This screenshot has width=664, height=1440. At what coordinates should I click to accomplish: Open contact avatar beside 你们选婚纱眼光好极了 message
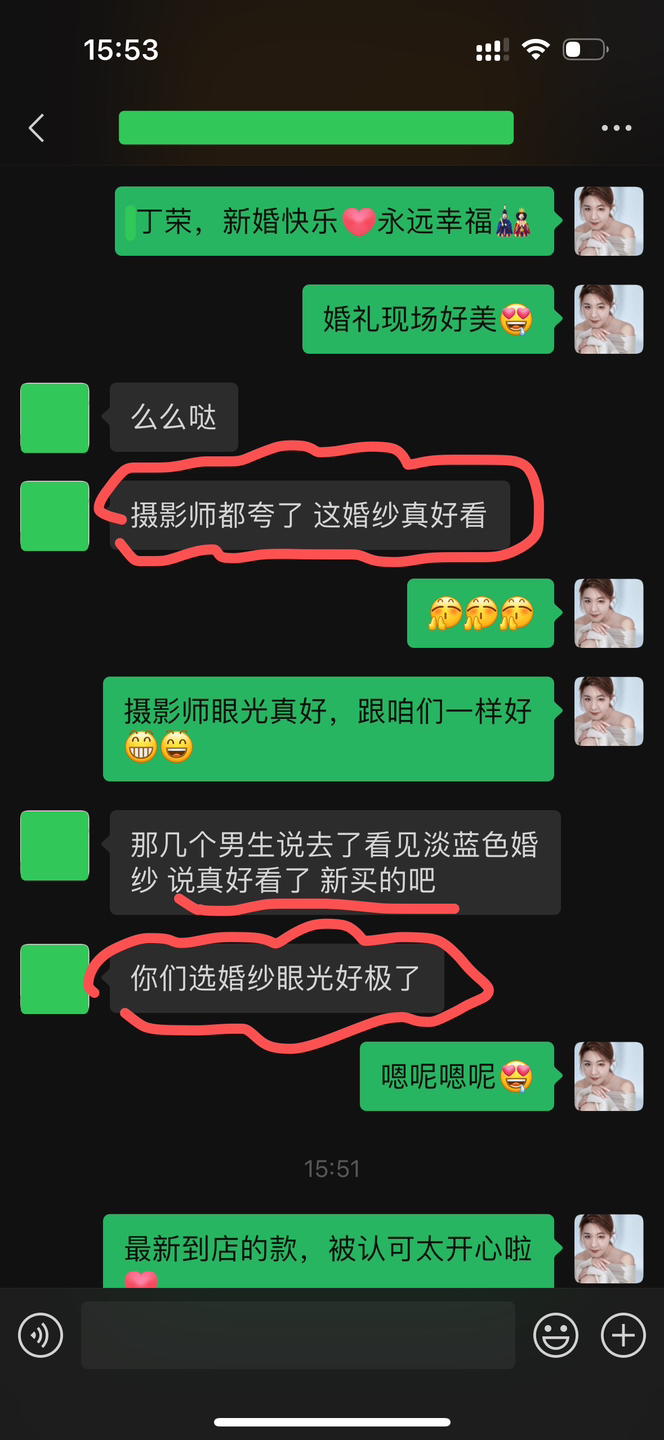coord(55,979)
